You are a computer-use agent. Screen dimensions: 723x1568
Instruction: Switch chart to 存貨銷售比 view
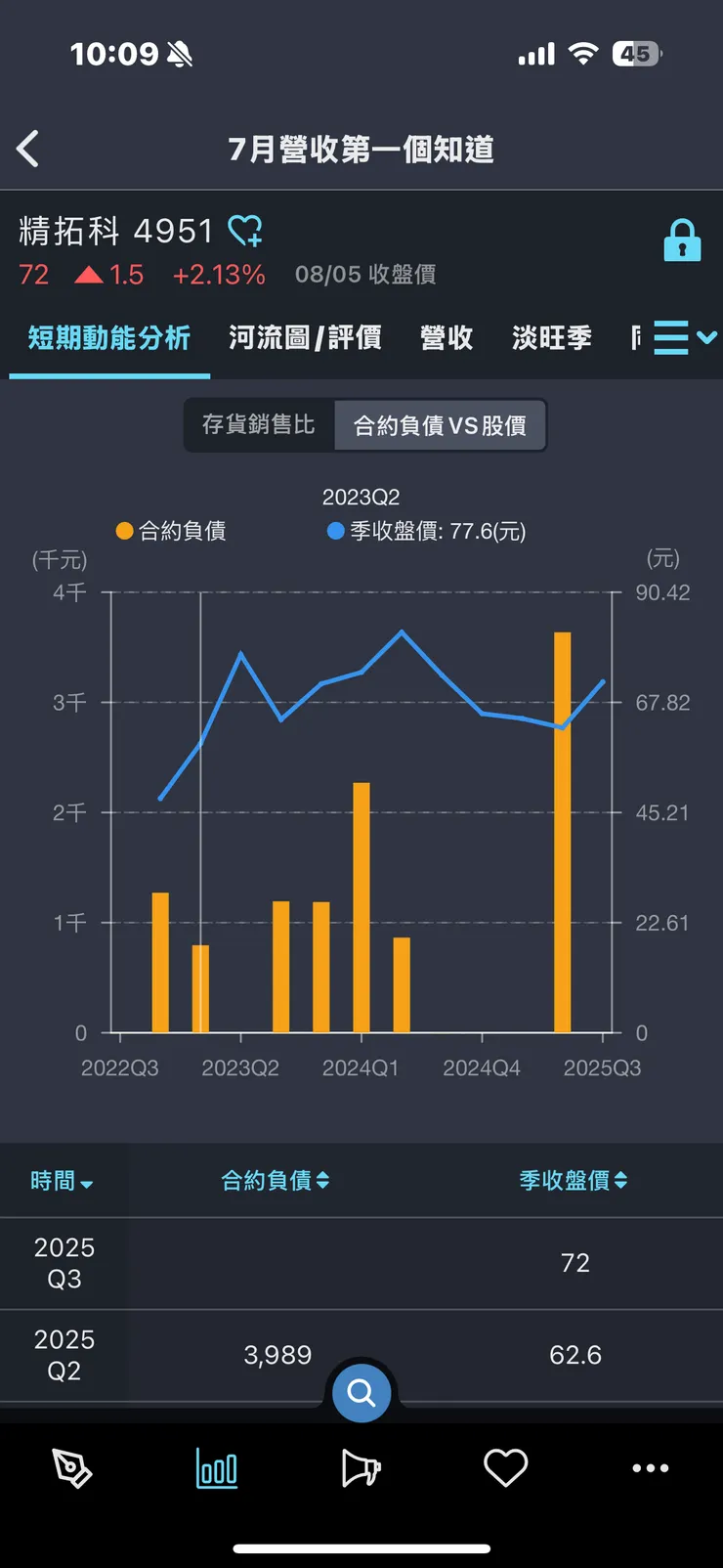pyautogui.click(x=257, y=425)
